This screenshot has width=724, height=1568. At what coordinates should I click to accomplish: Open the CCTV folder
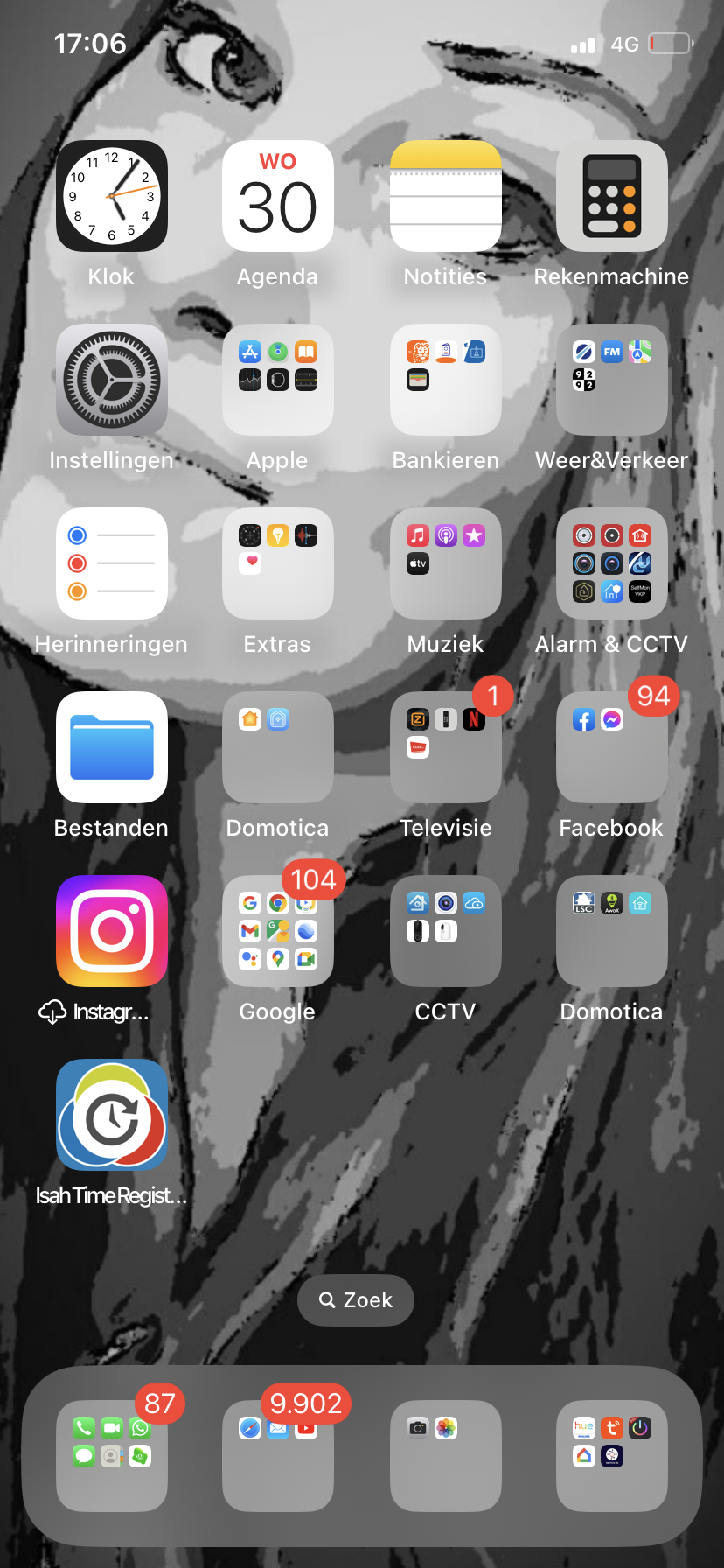pos(446,931)
